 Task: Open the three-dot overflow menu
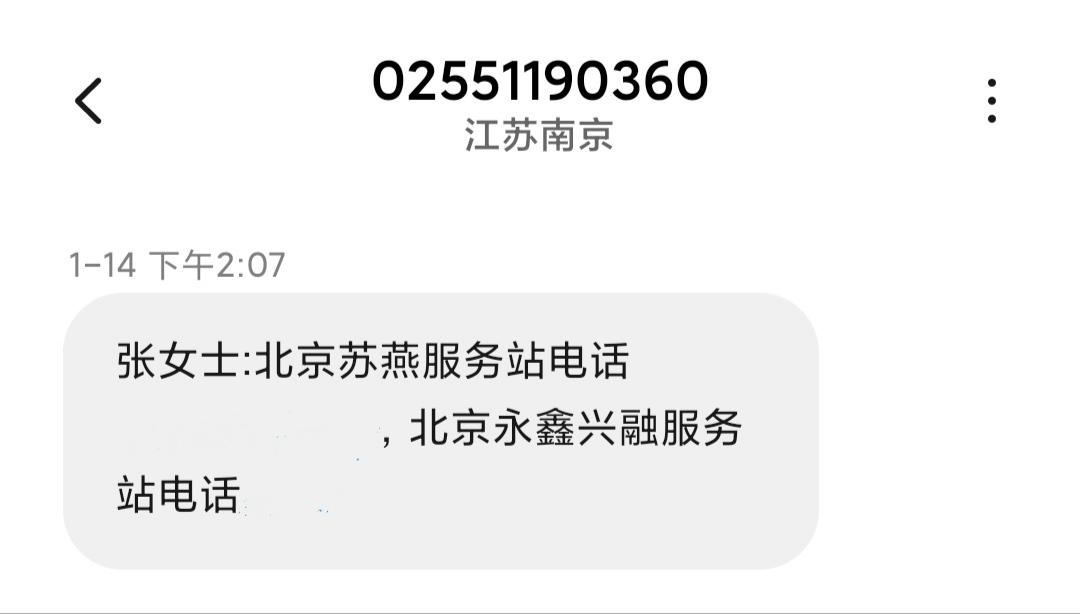tap(991, 101)
